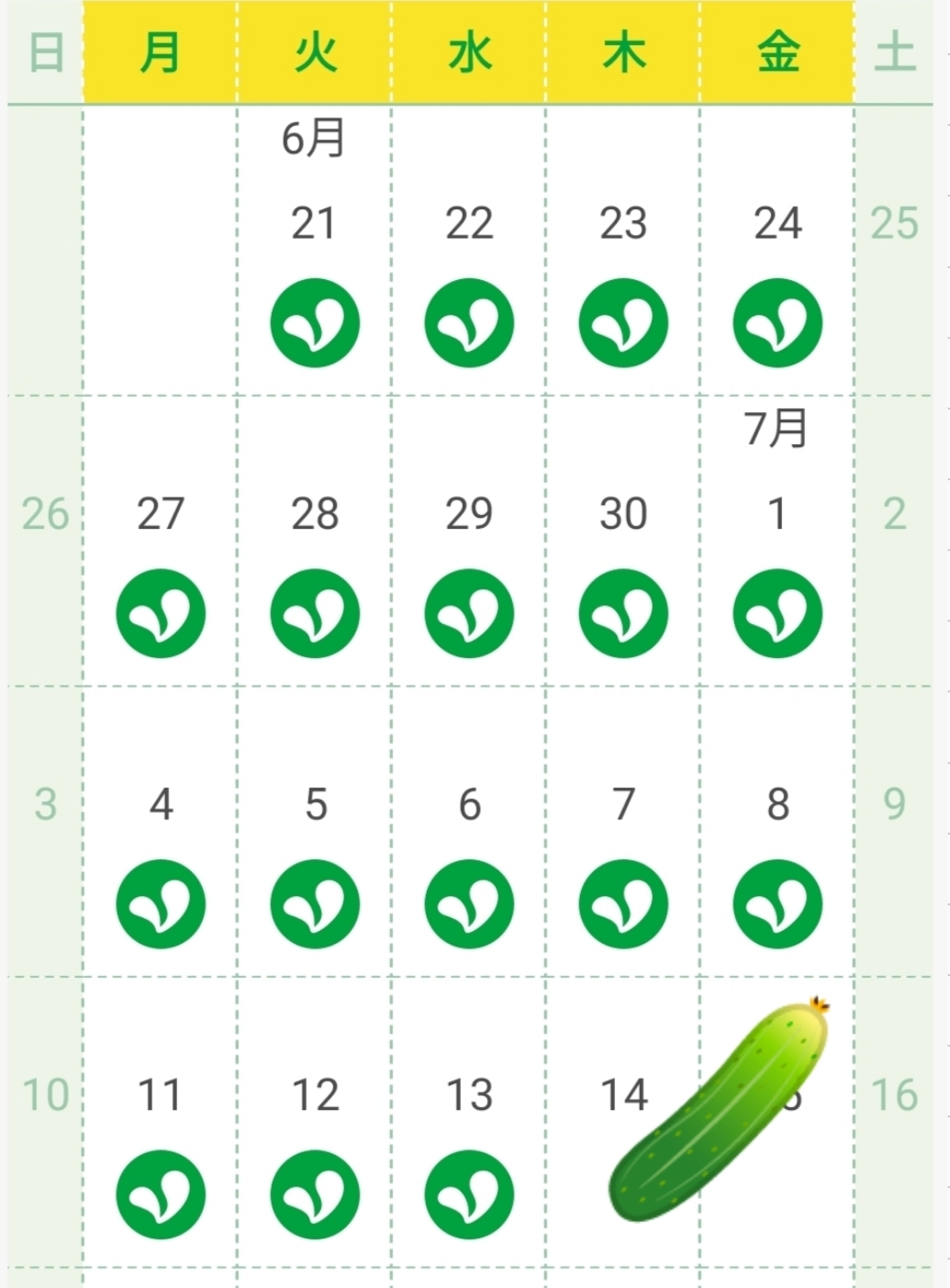Open July 1 entry
This screenshot has height=1288, width=950.
pyautogui.click(x=777, y=542)
